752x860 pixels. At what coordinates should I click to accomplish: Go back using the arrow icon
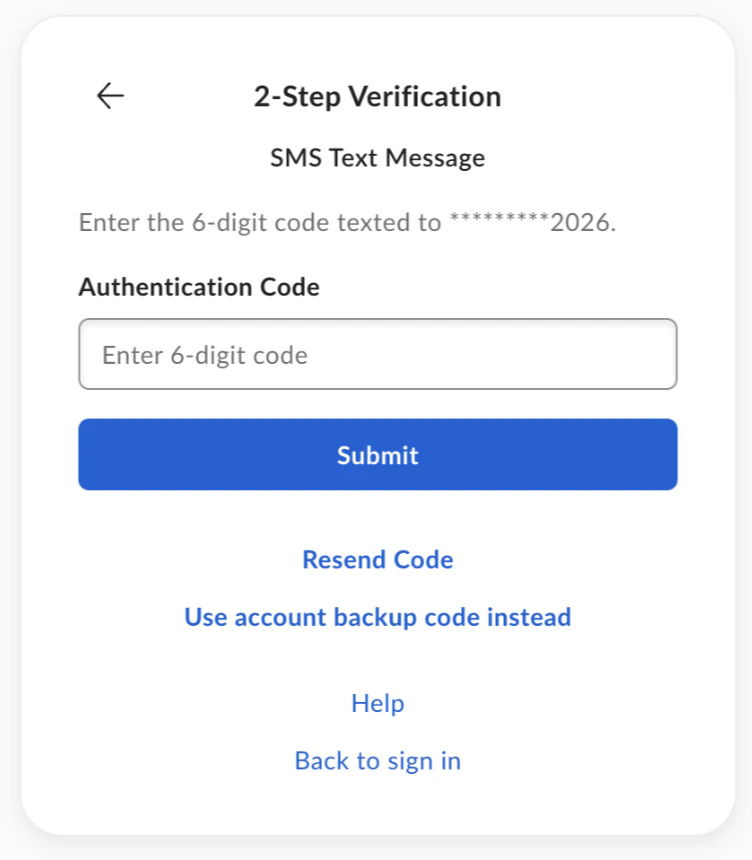[110, 96]
